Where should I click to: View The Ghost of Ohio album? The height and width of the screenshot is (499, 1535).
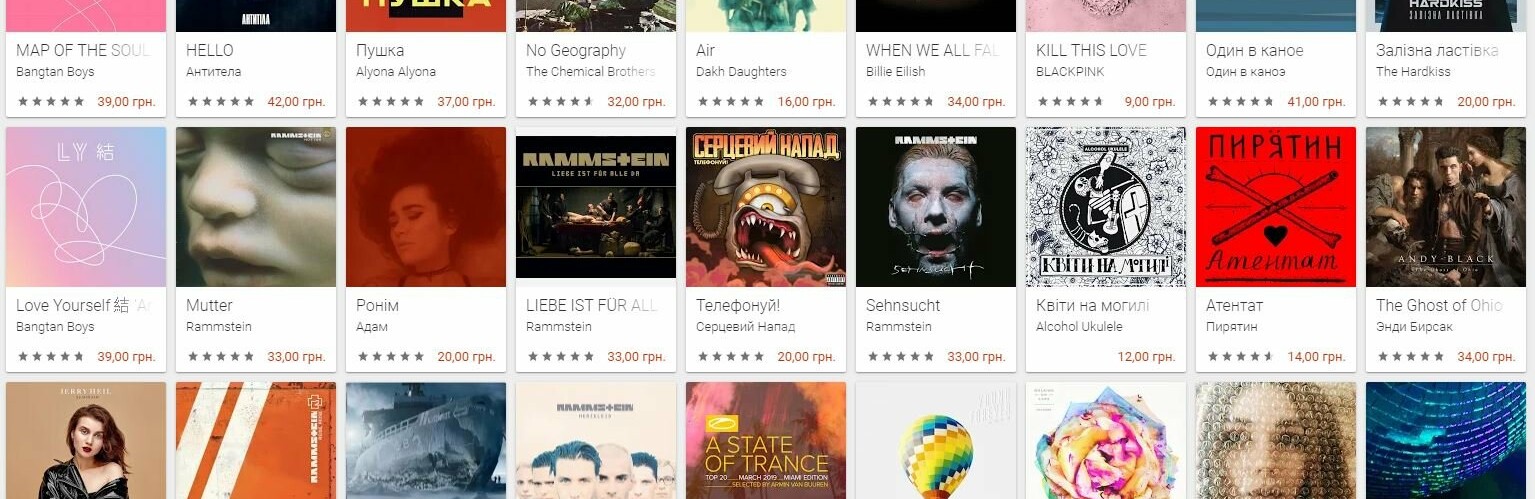[1445, 207]
